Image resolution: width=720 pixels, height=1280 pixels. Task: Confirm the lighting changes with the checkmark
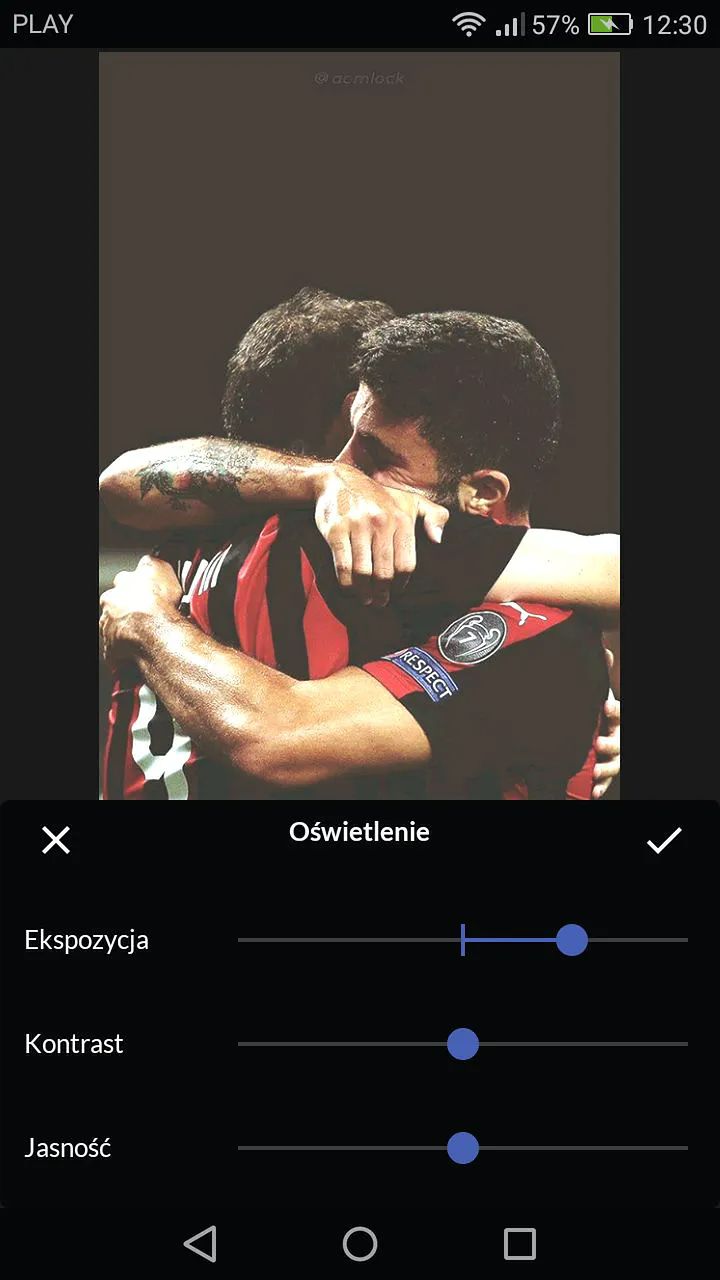[x=663, y=840]
